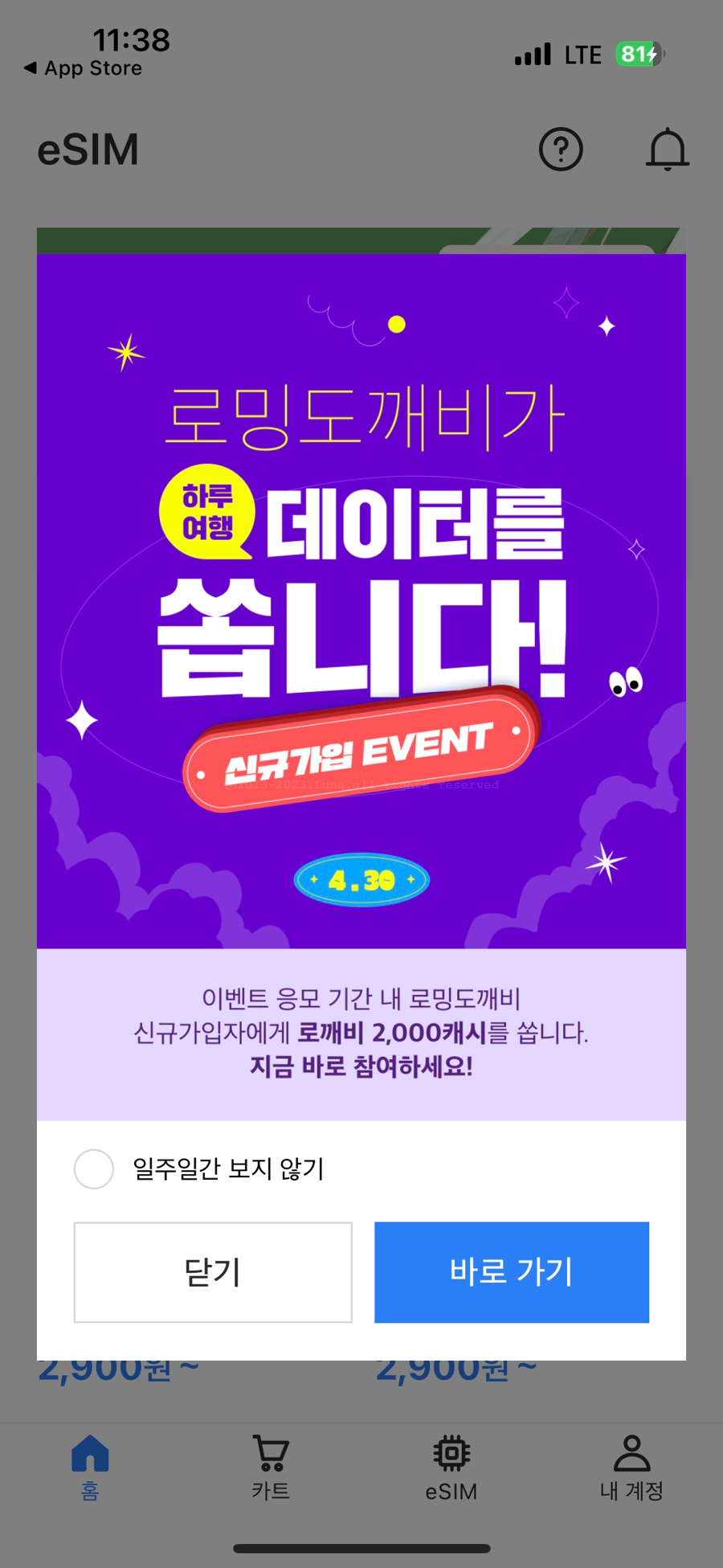Image resolution: width=723 pixels, height=1568 pixels.
Task: Open the help question mark icon
Action: click(561, 149)
